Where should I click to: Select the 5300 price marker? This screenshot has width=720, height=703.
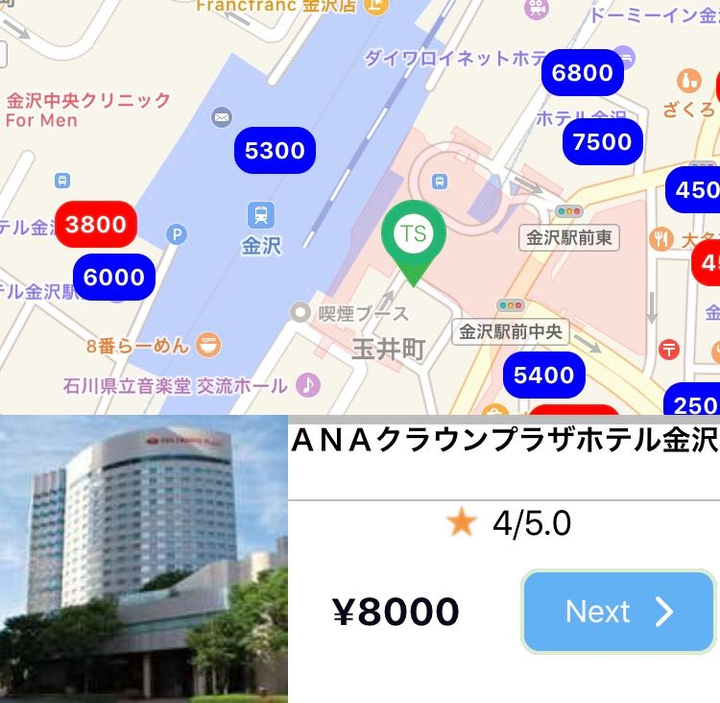tap(275, 151)
